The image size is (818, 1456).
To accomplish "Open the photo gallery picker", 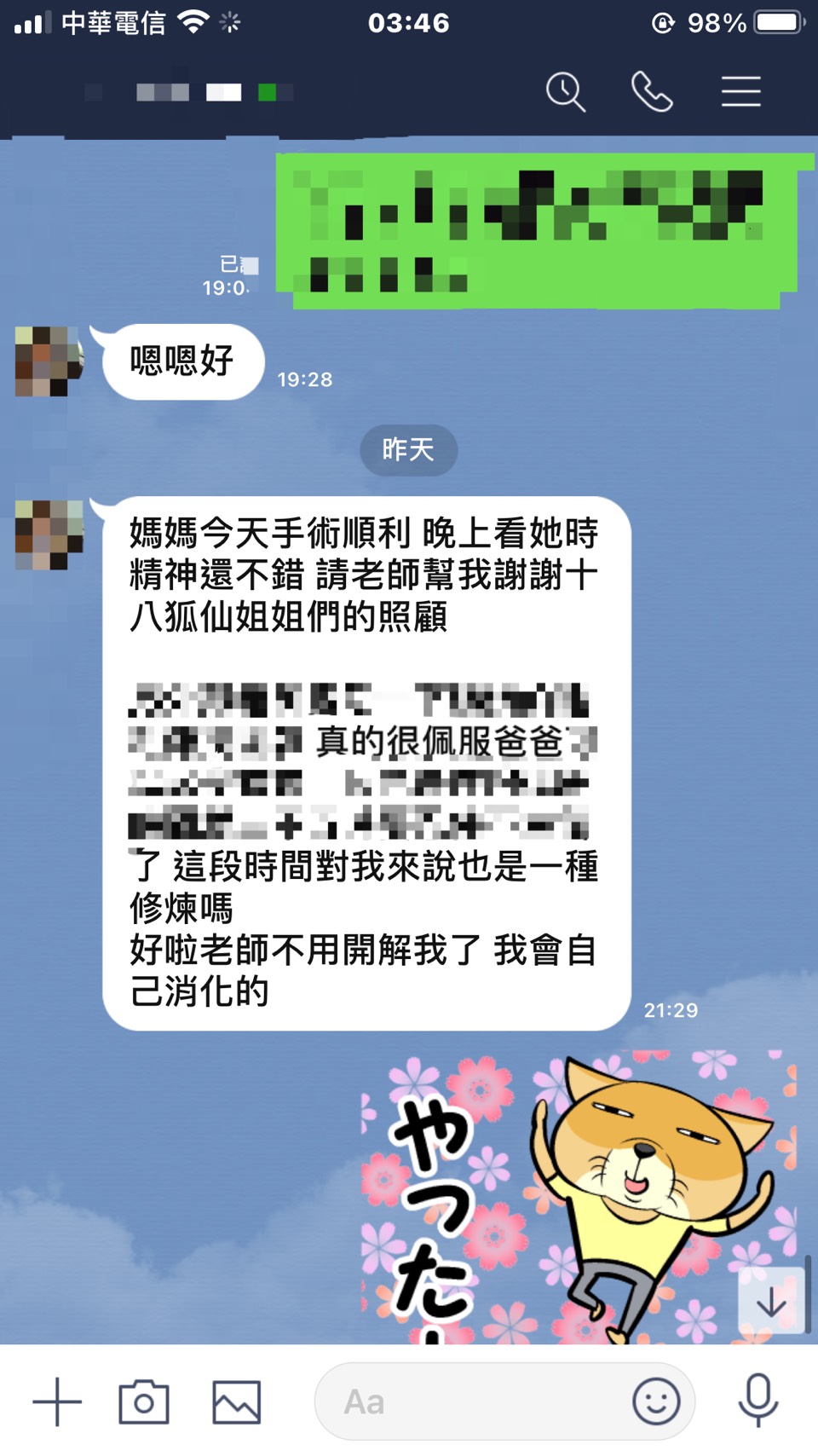I will pos(236,1401).
